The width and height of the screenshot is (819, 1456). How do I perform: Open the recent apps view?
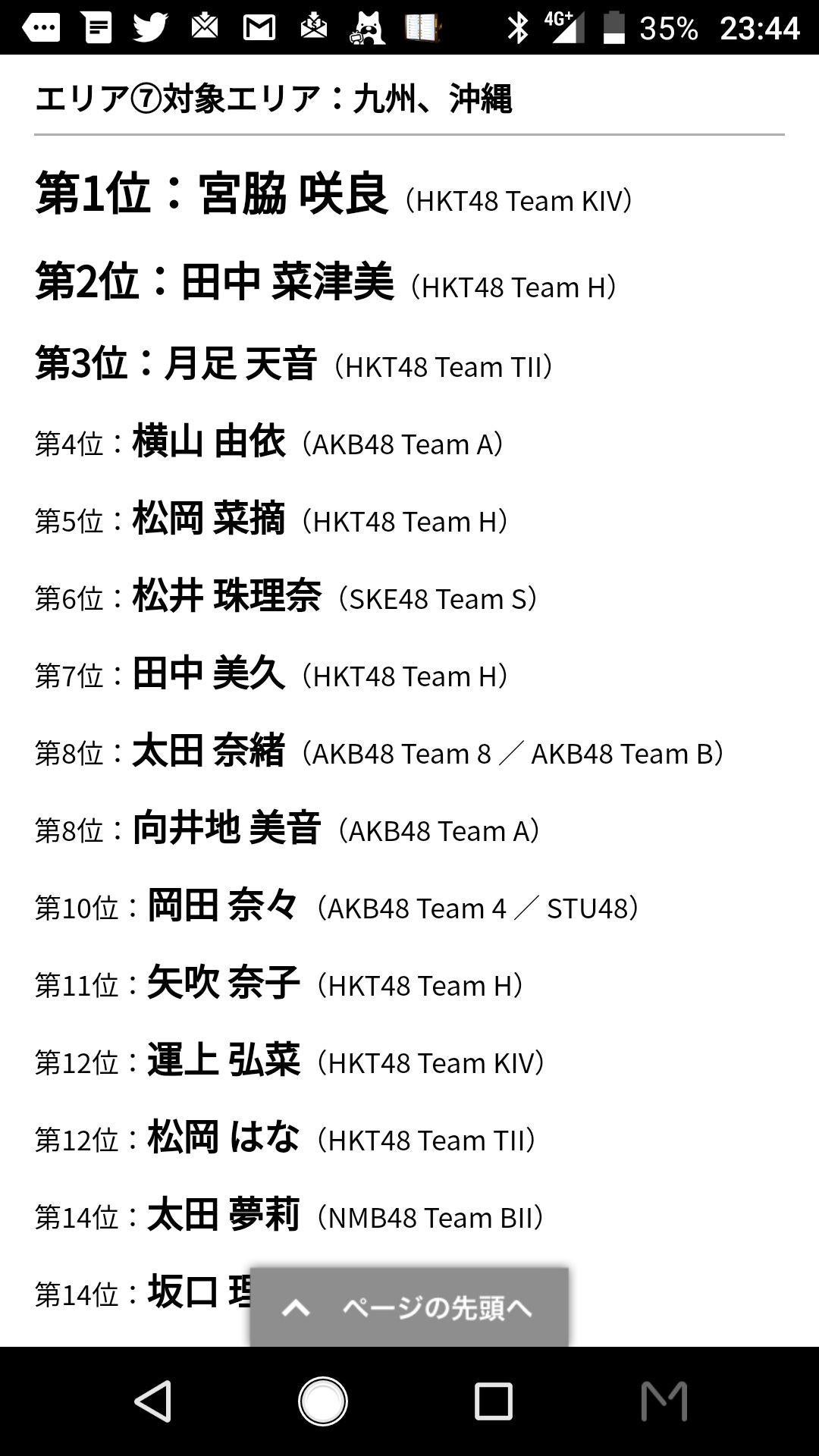click(494, 1401)
